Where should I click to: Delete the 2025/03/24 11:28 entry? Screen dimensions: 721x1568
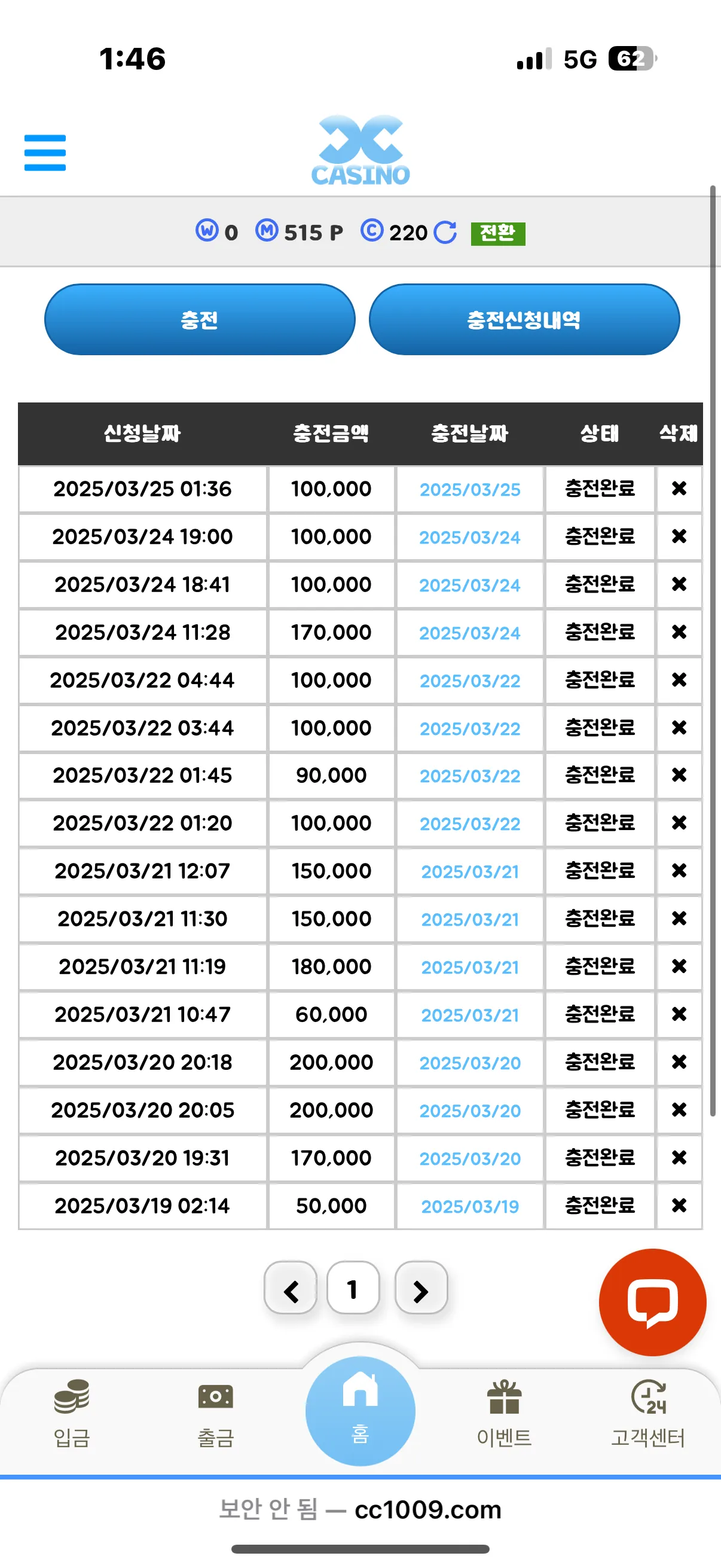679,632
